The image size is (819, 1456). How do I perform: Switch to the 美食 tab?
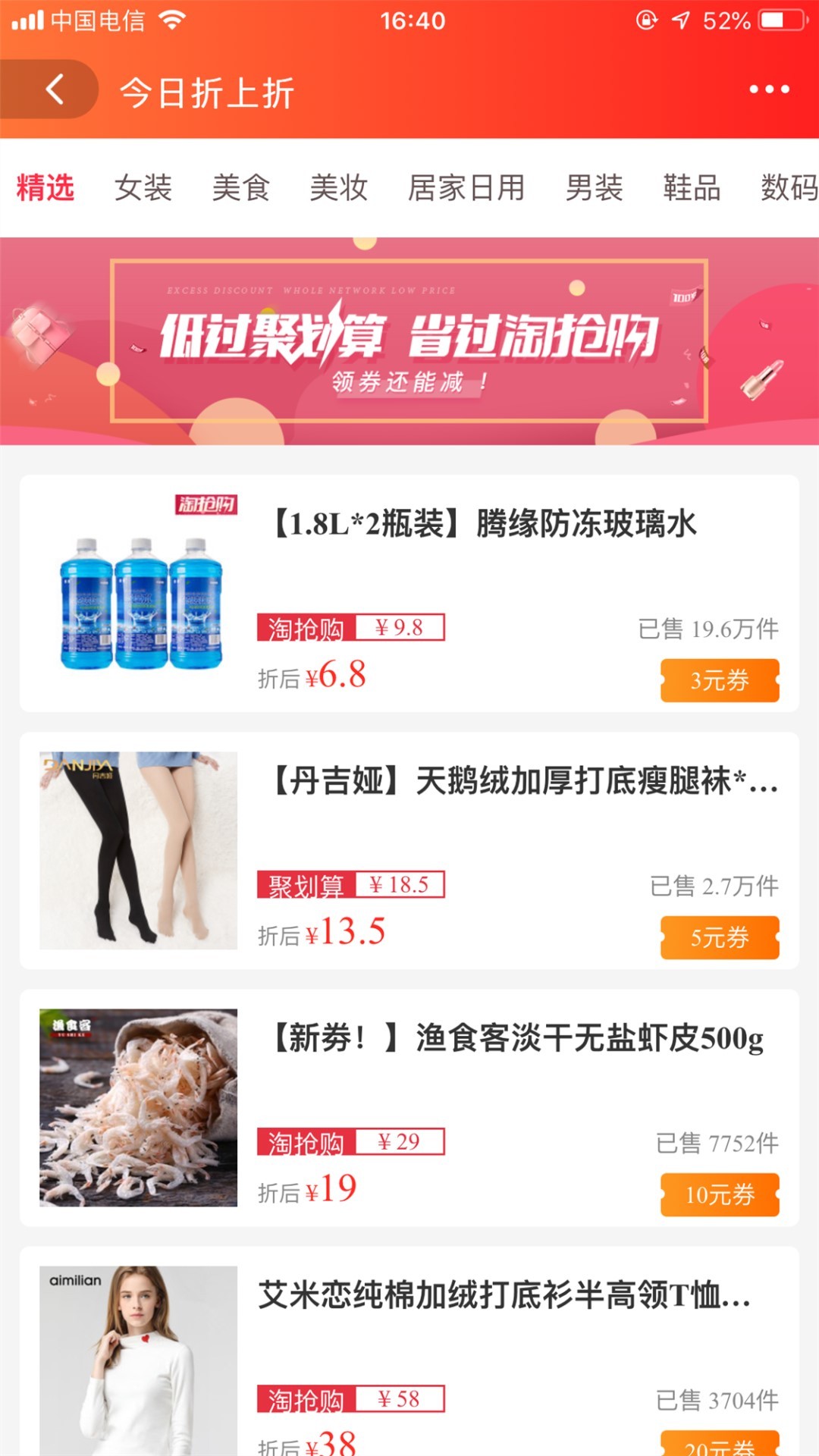pyautogui.click(x=241, y=187)
